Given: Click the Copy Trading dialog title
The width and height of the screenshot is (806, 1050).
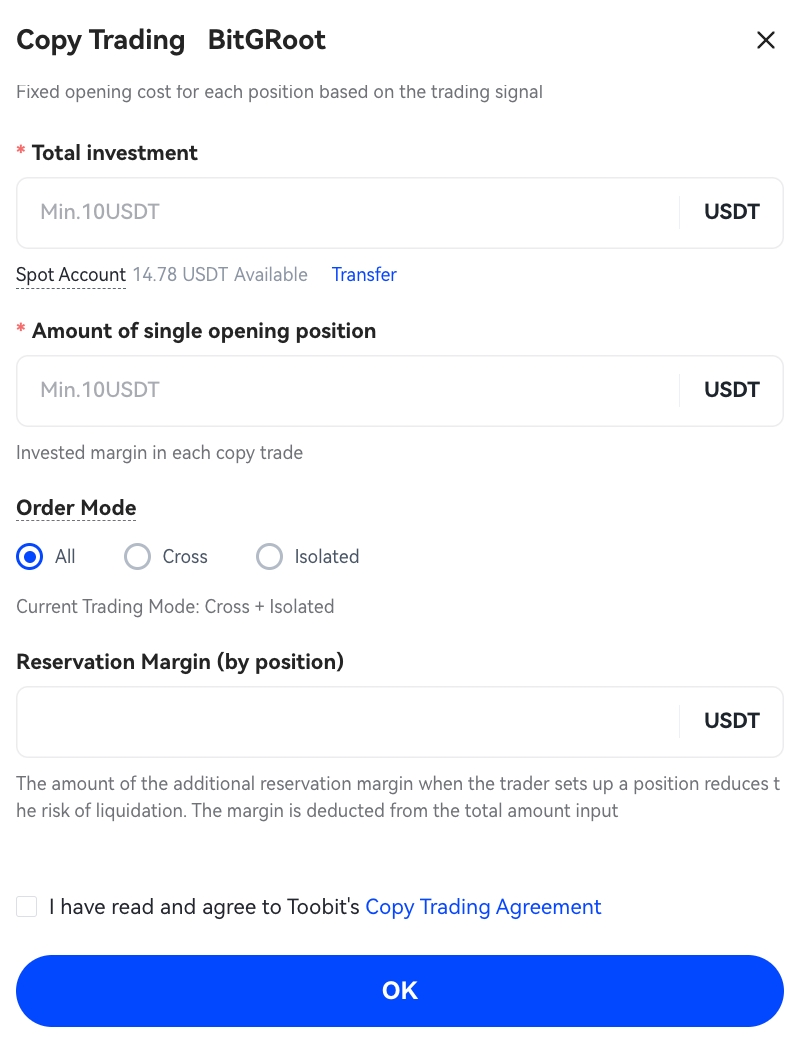Looking at the screenshot, I should (x=100, y=40).
